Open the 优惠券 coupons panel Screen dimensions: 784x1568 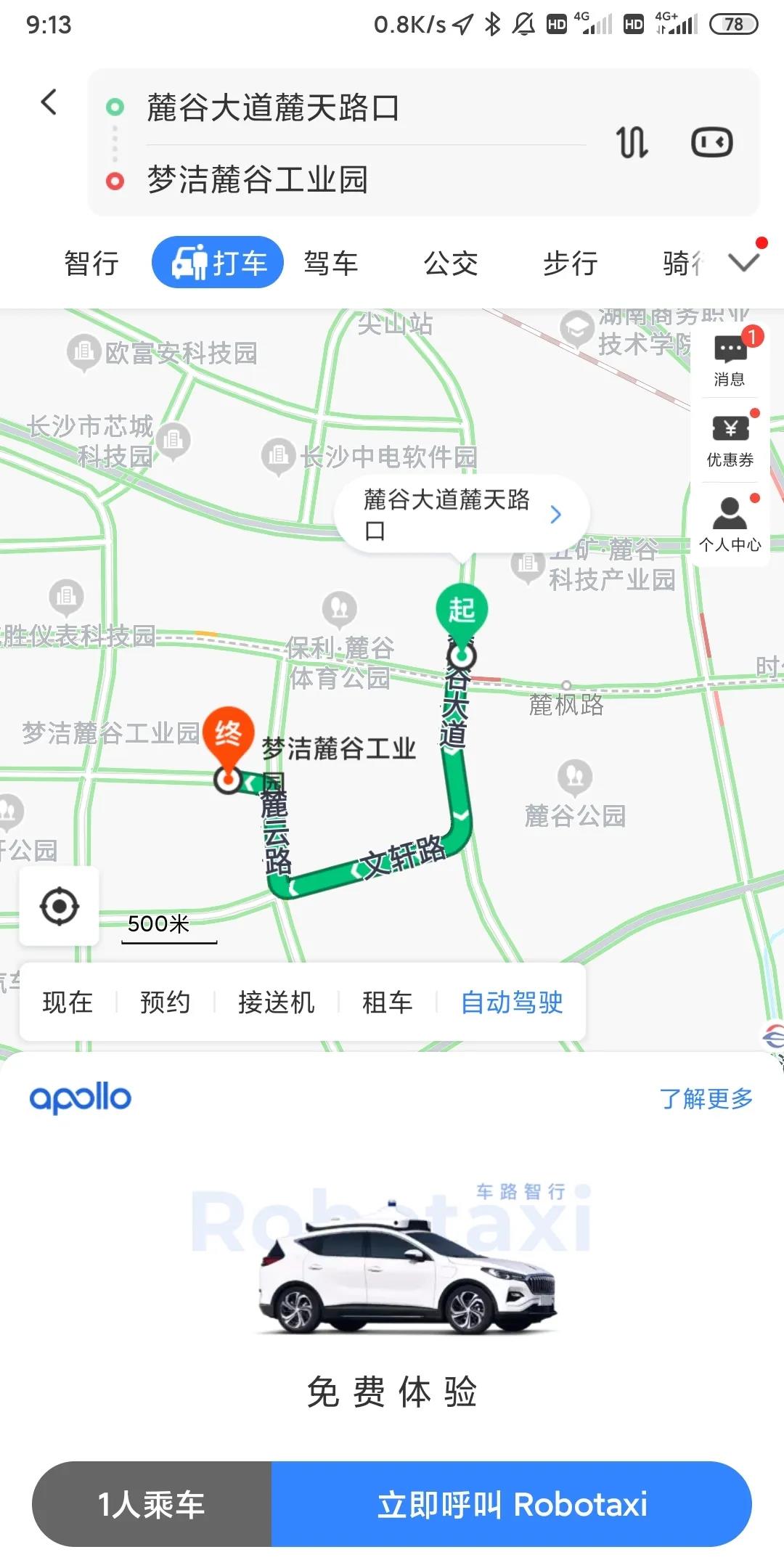coord(730,439)
